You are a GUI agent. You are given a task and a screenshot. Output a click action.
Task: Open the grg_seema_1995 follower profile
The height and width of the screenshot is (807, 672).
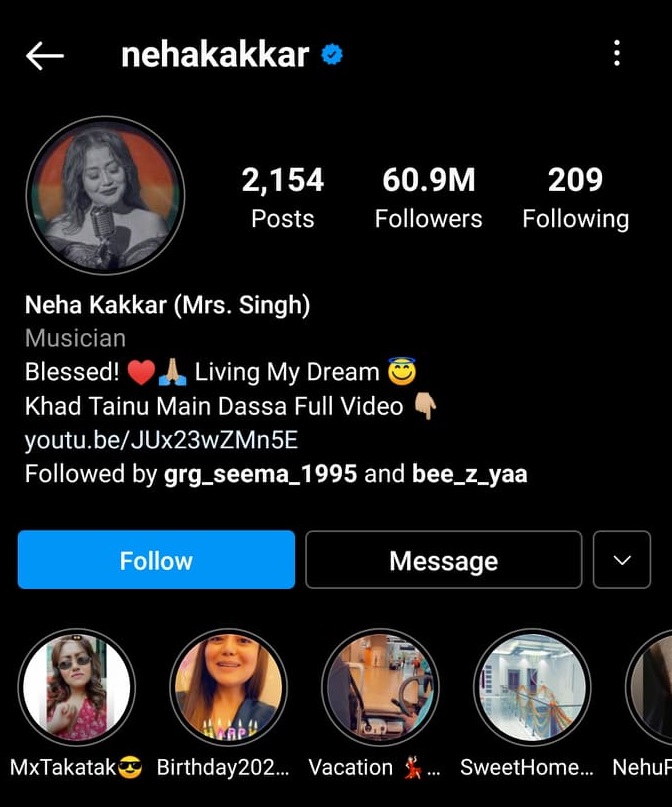point(260,474)
